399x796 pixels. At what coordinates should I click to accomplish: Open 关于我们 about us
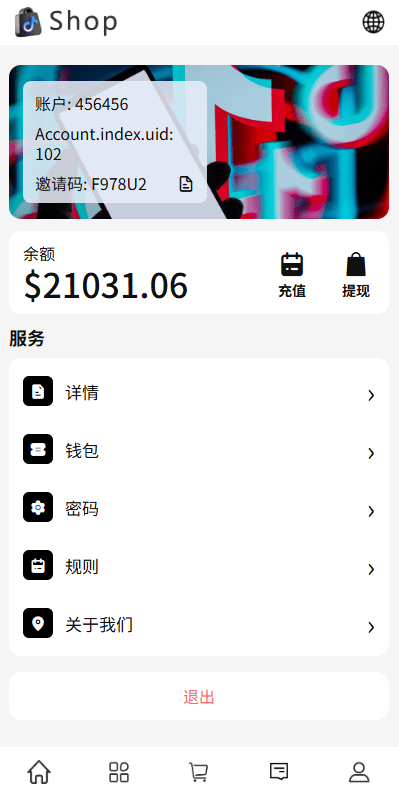click(199, 624)
